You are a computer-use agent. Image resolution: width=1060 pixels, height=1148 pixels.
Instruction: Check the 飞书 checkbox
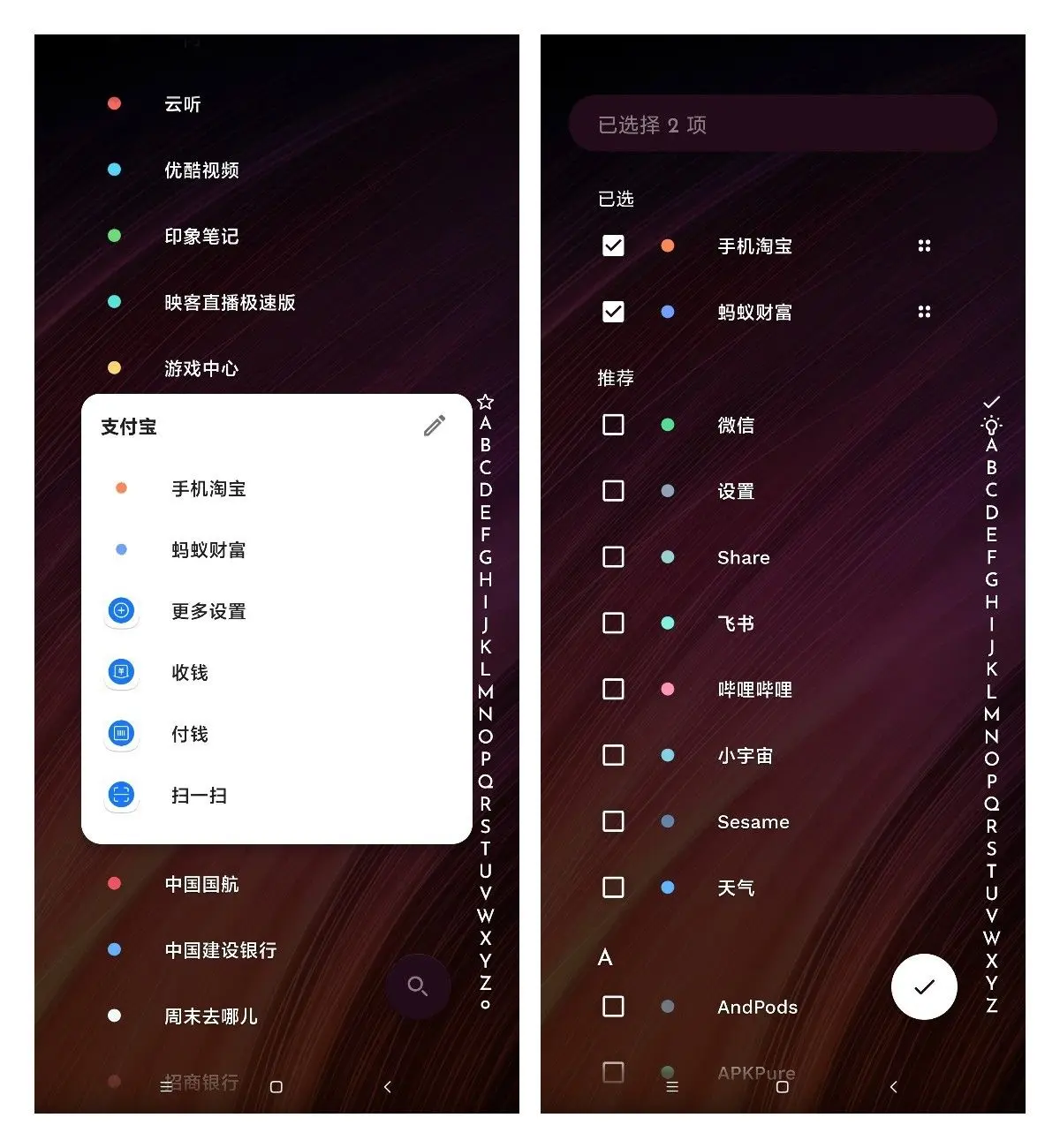[x=612, y=623]
